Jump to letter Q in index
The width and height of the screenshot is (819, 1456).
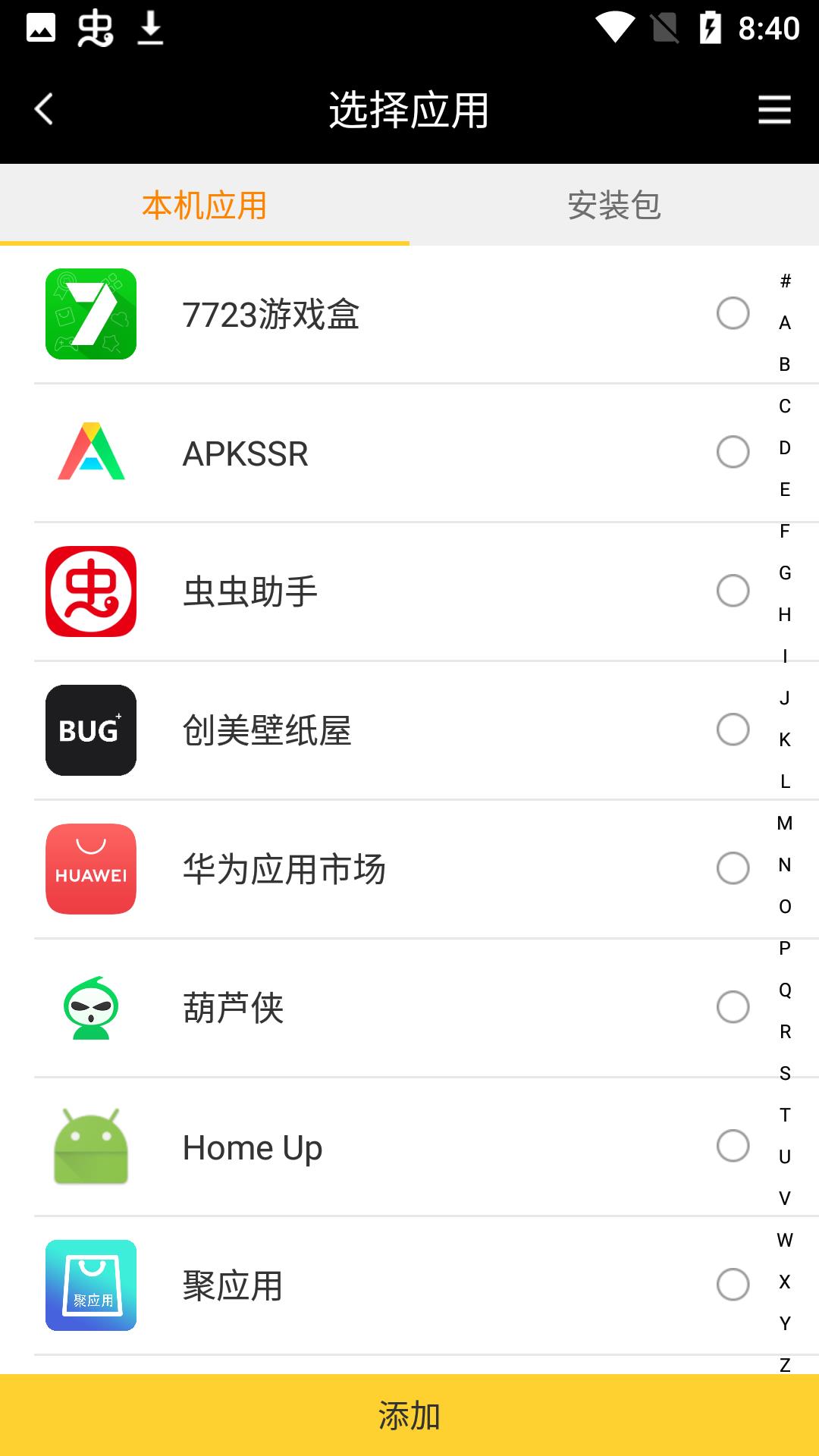click(785, 990)
